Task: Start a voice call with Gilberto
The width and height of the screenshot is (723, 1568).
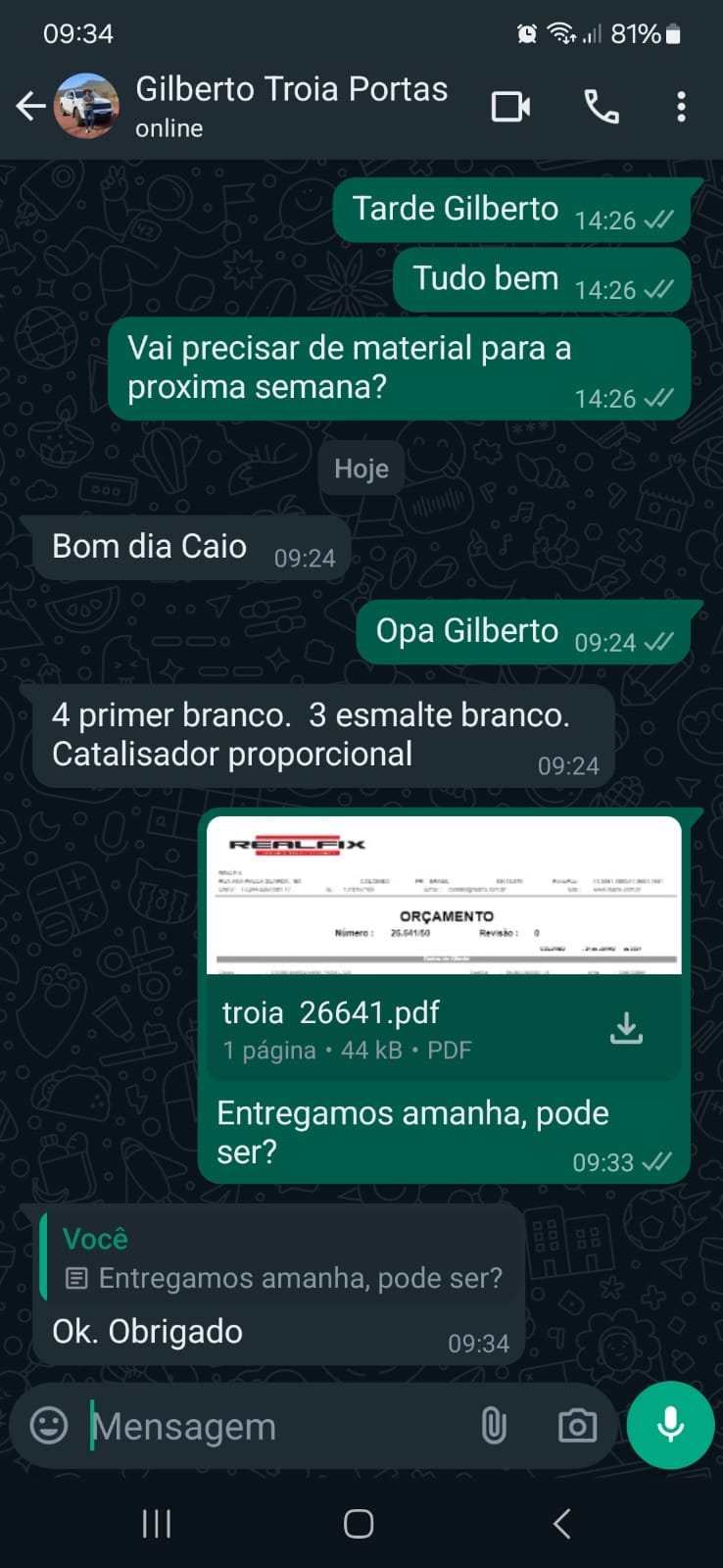Action: [601, 106]
